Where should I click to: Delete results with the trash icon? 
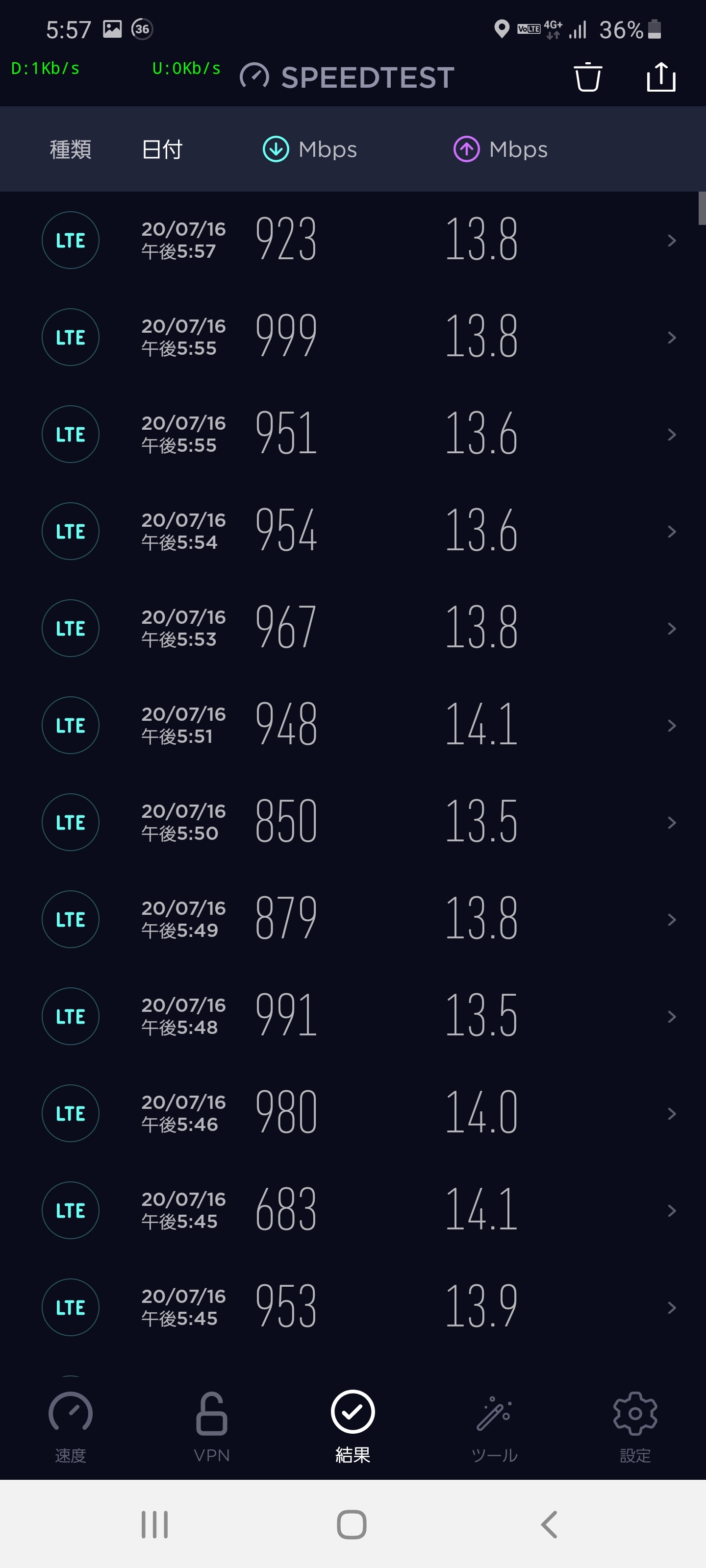(x=587, y=77)
